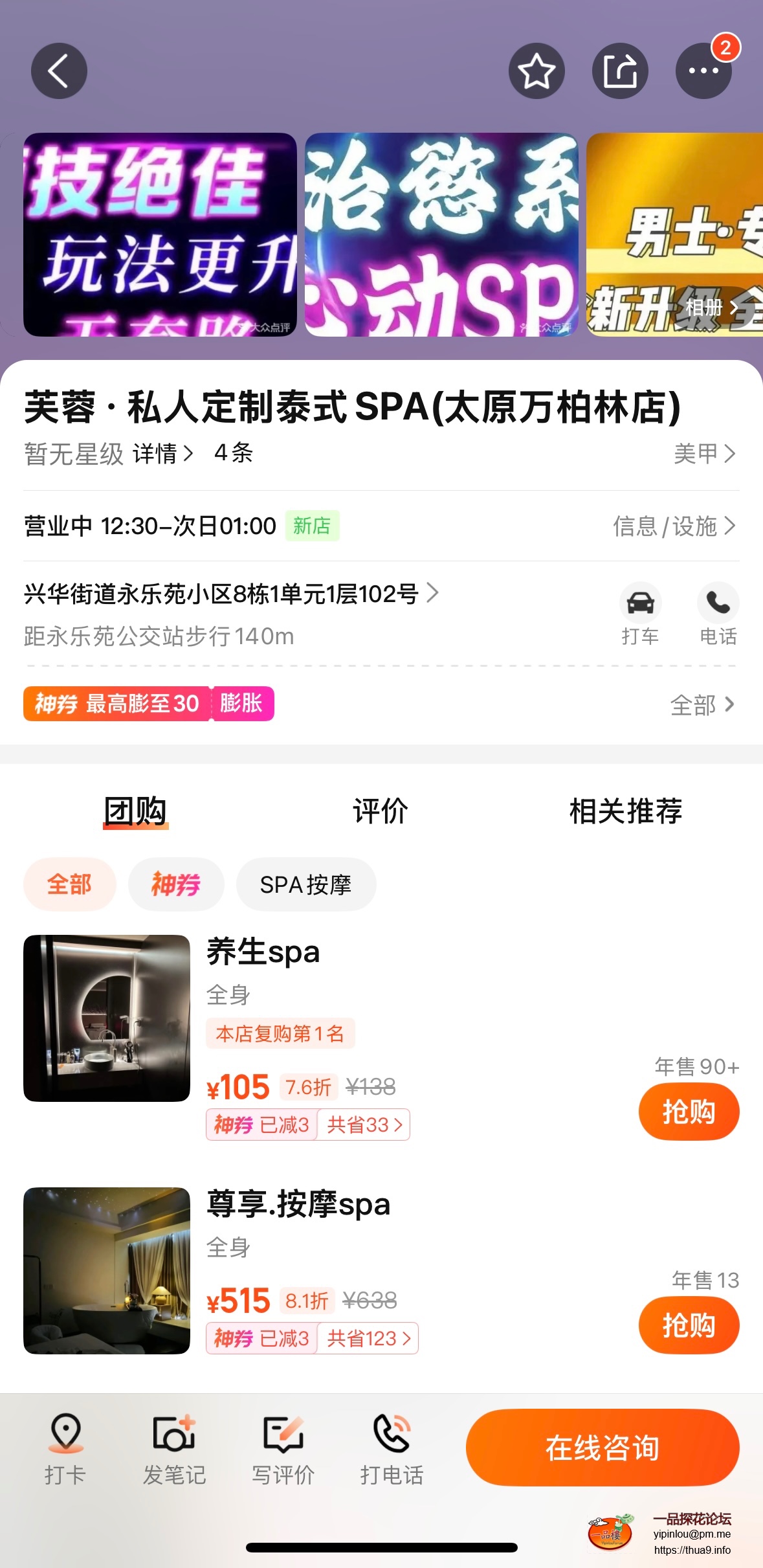Image resolution: width=763 pixels, height=1568 pixels.
Task: Open 信息/设施 details
Action: coord(674,526)
